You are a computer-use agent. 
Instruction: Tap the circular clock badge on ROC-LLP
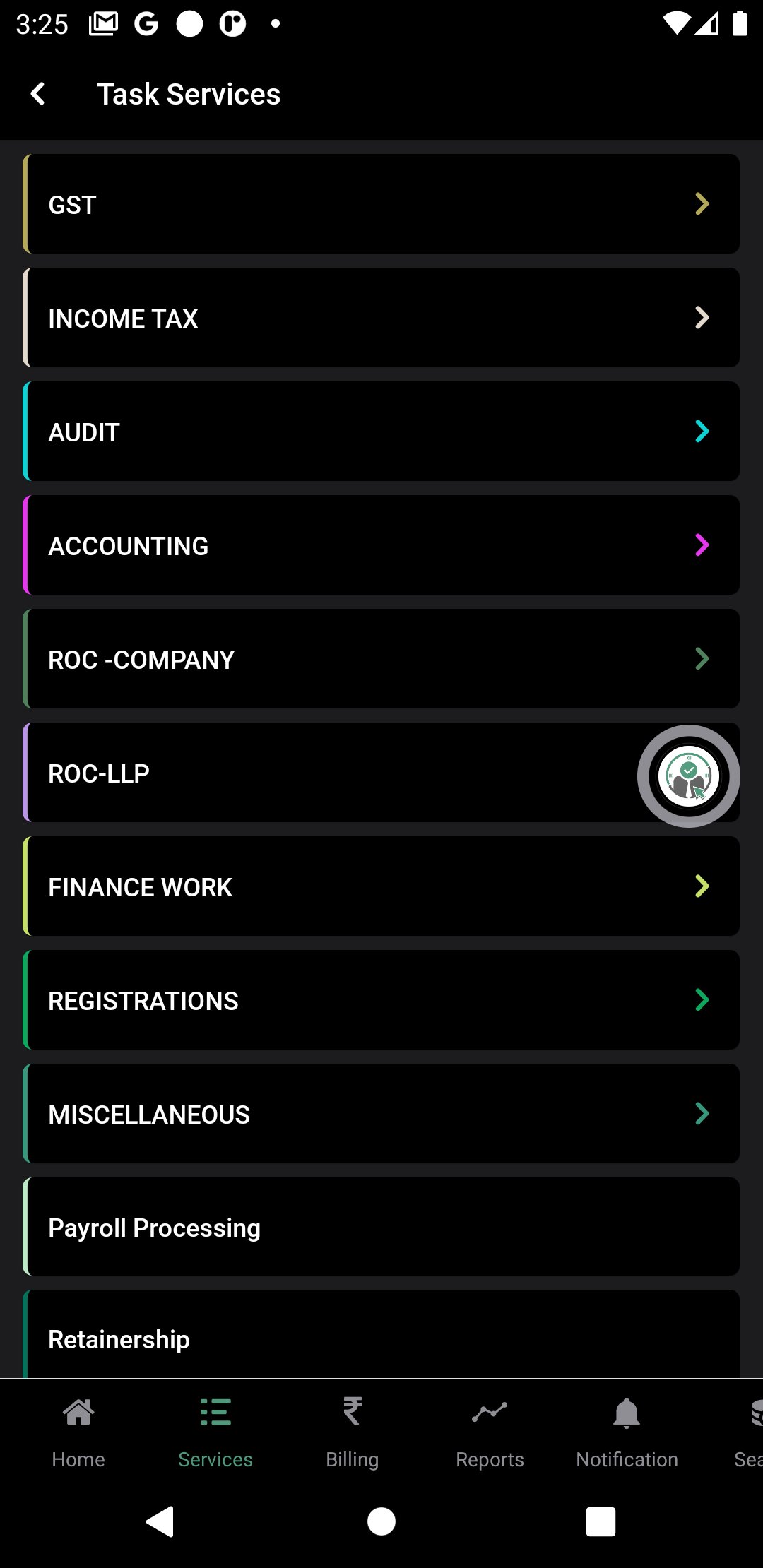pos(688,776)
